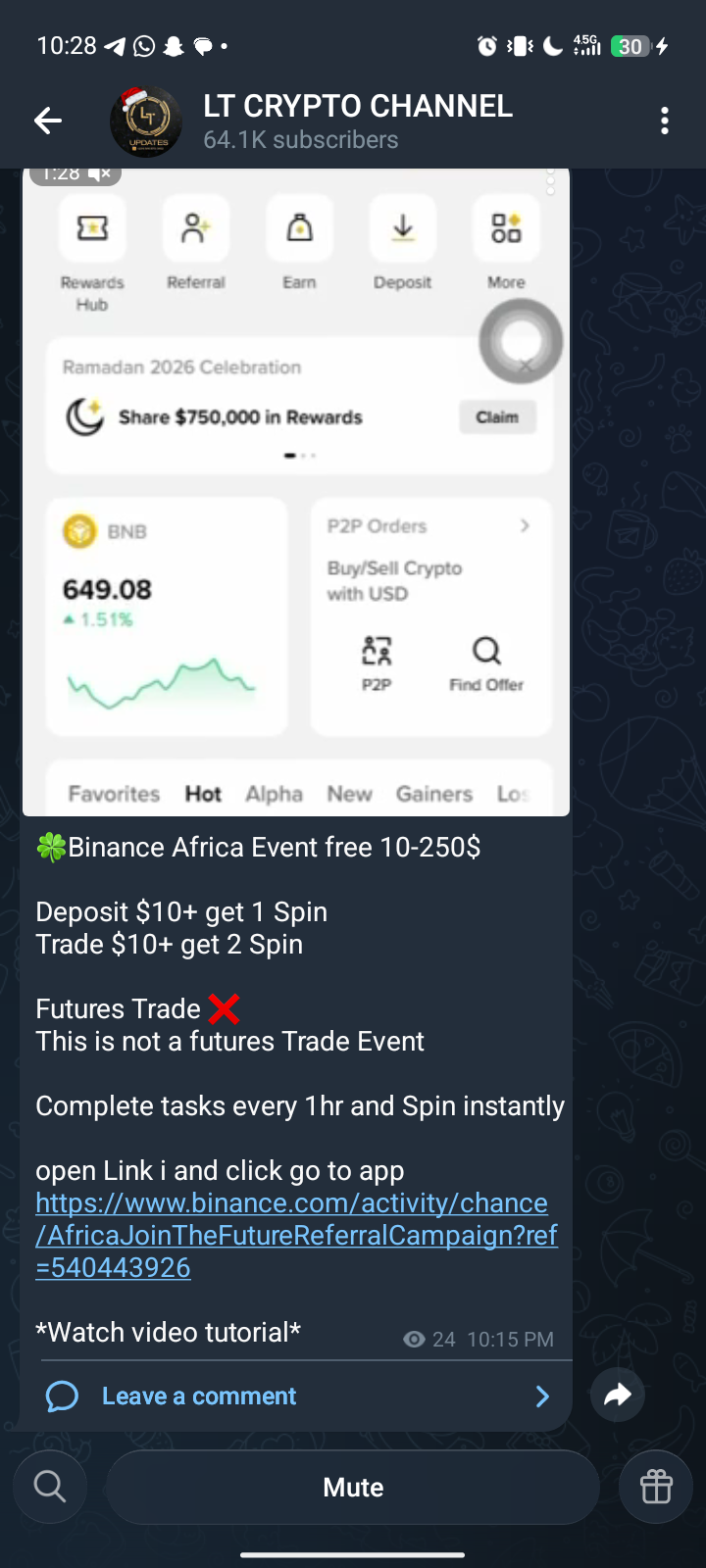Mute the channel

click(x=353, y=1487)
